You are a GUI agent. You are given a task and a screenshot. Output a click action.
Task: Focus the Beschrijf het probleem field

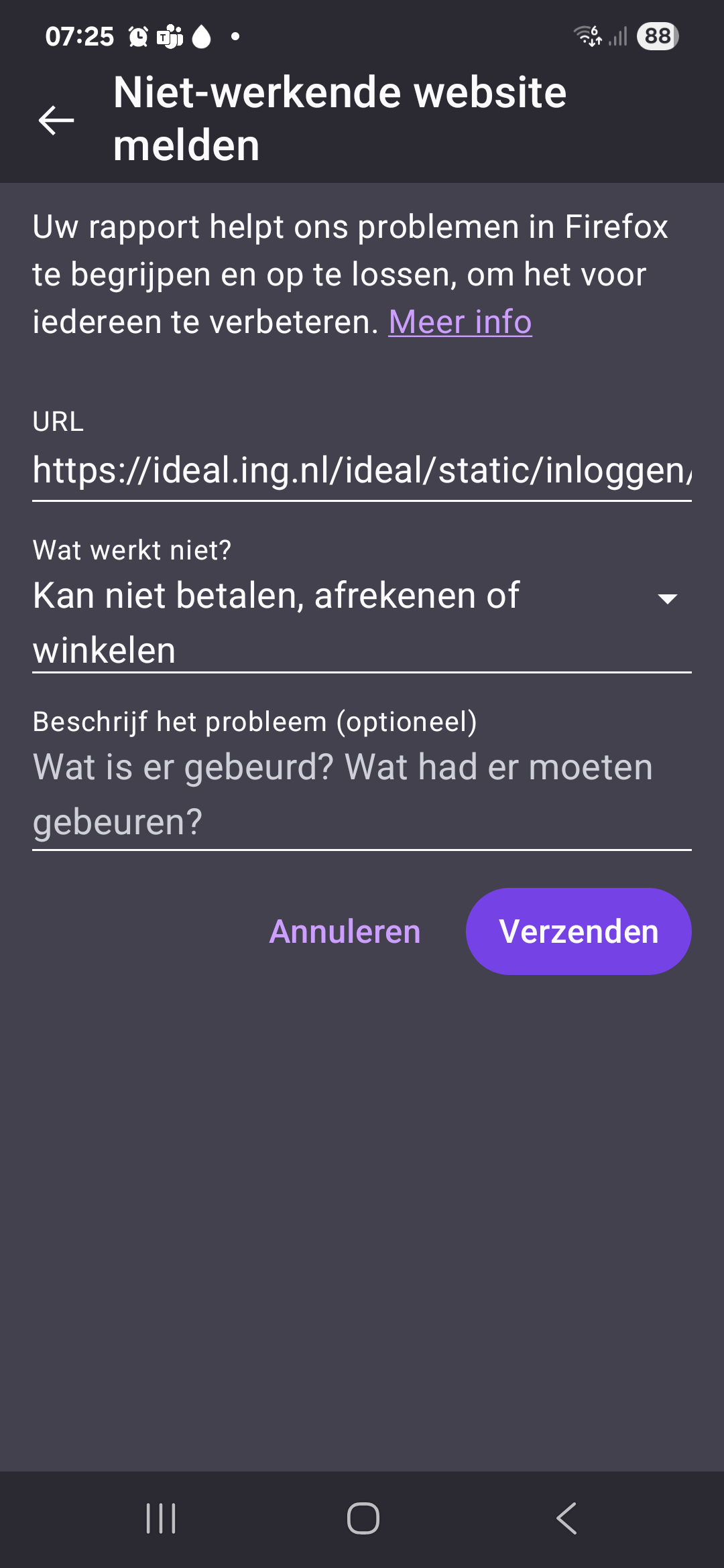(x=362, y=794)
